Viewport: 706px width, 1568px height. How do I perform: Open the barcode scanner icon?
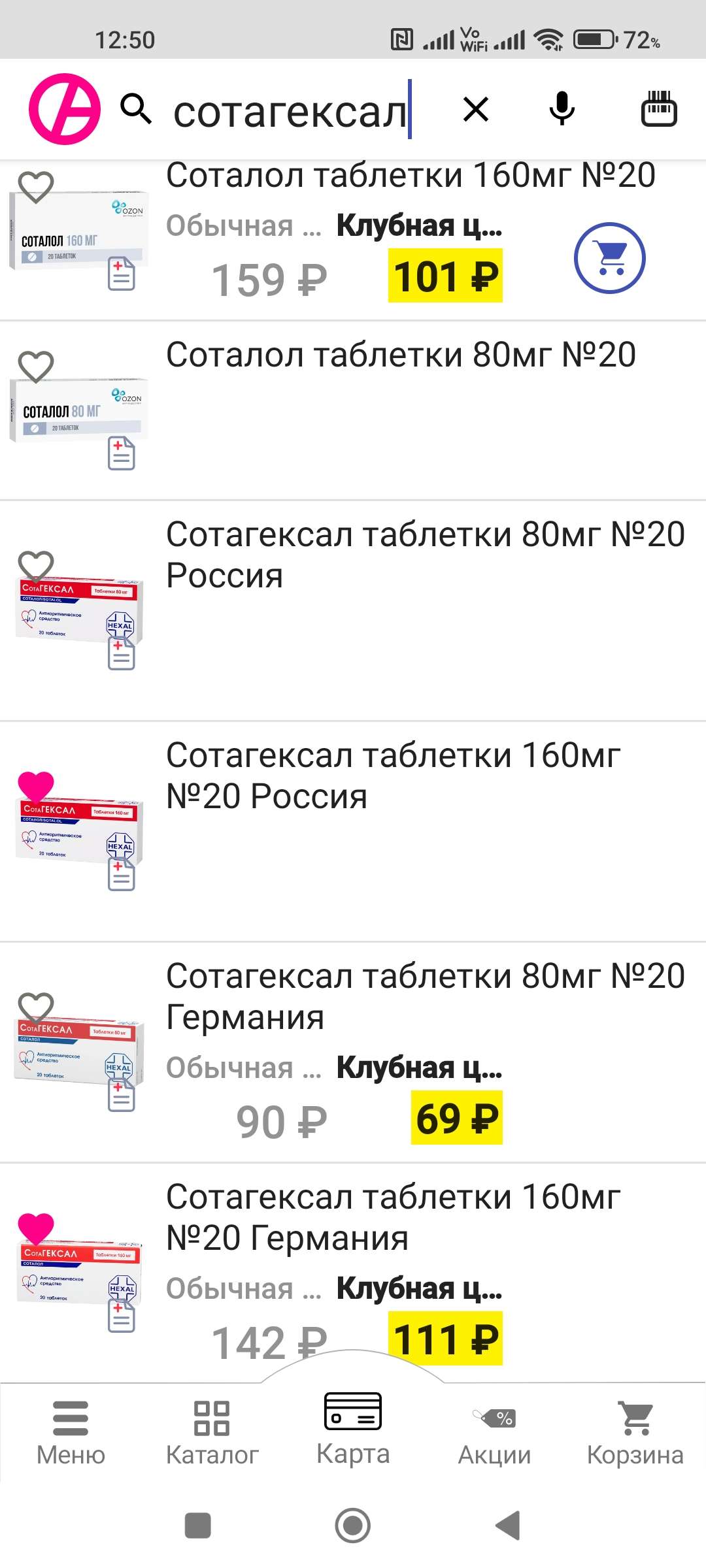point(658,108)
